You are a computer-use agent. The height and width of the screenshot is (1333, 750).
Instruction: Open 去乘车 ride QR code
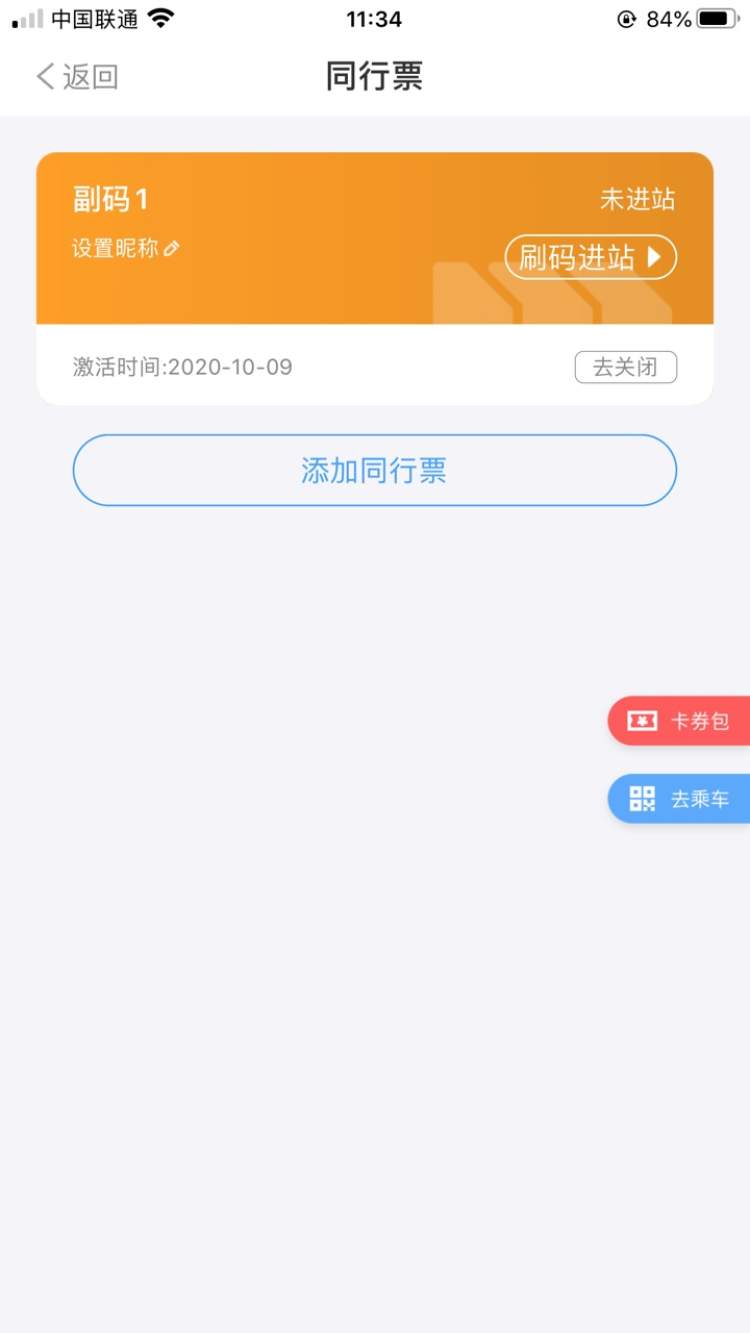pos(680,798)
